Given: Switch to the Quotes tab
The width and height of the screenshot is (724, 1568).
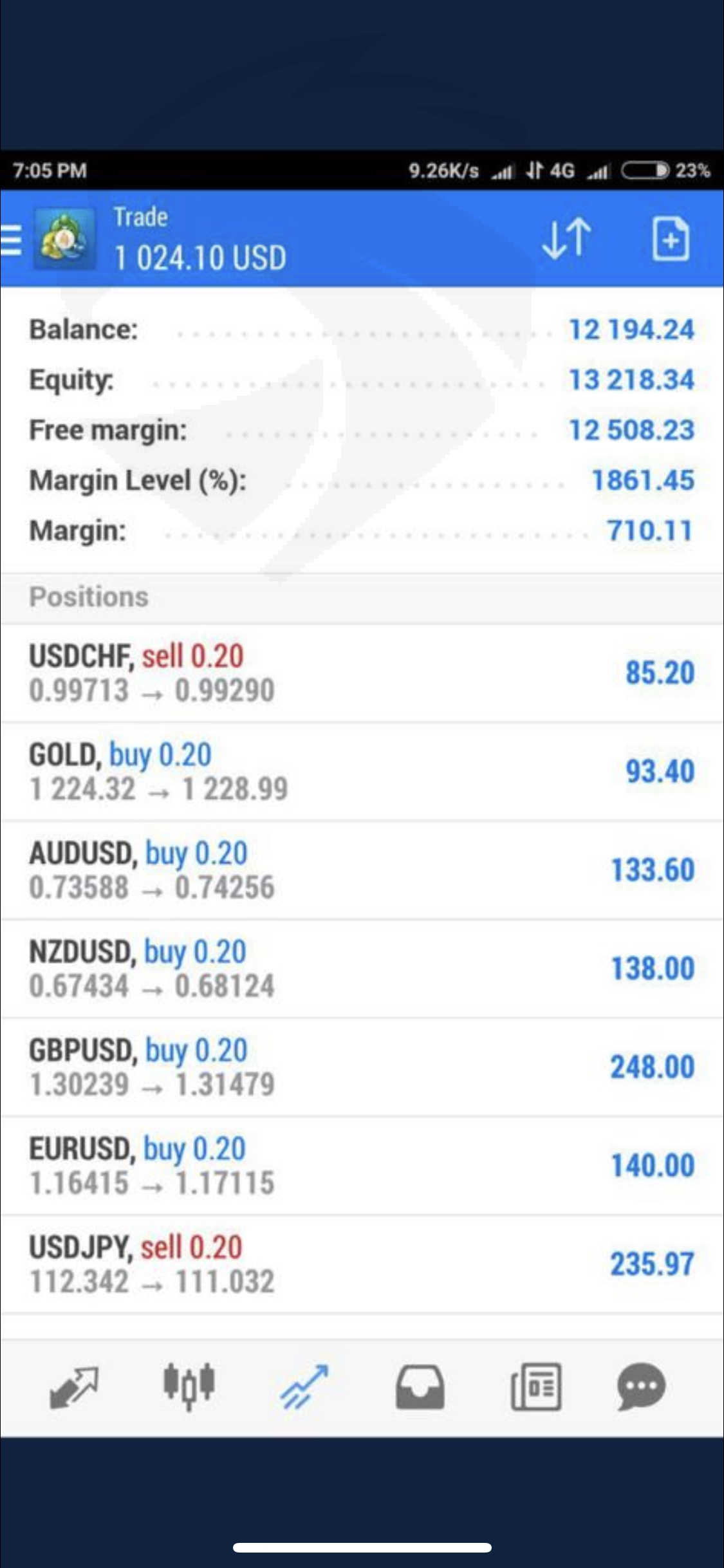Looking at the screenshot, I should point(73,1387).
